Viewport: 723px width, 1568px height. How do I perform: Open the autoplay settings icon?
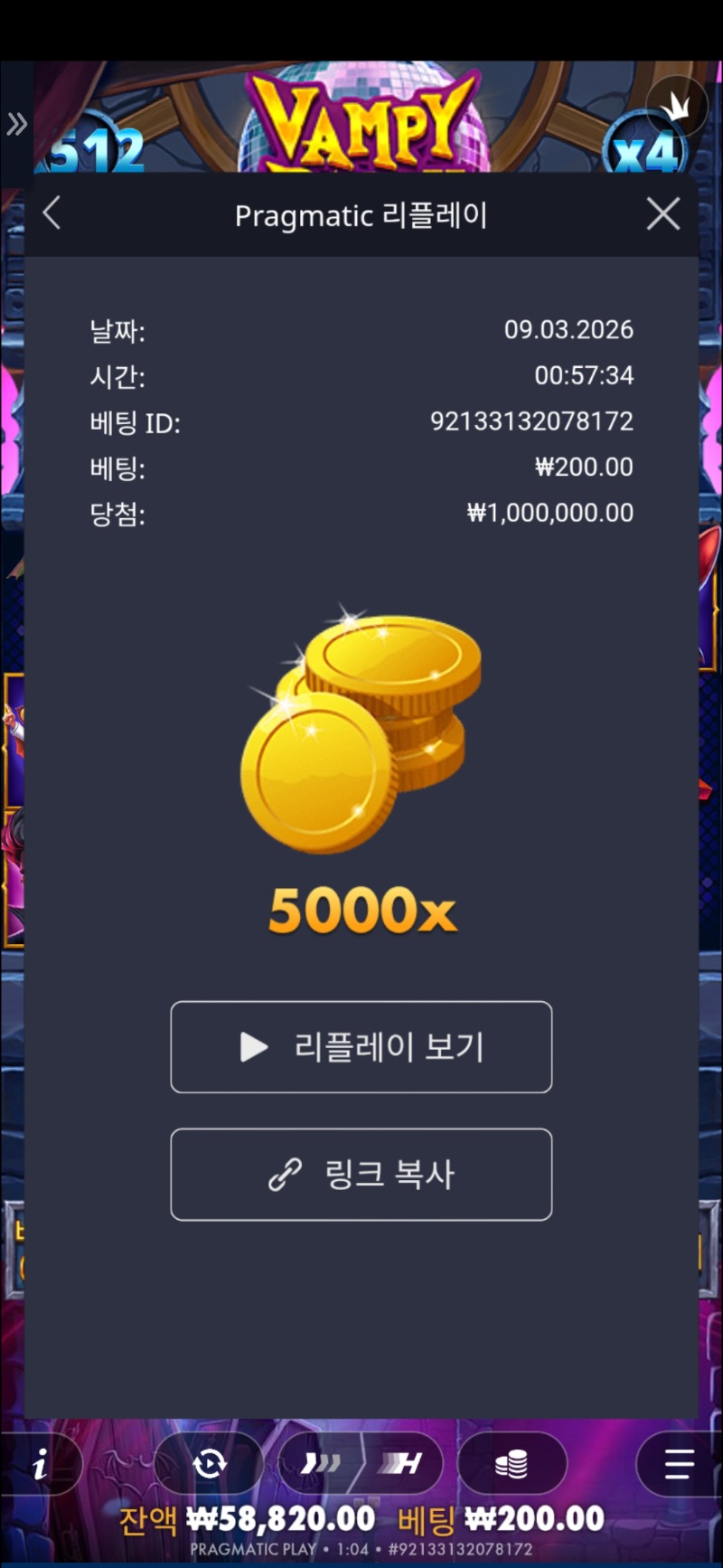[210, 1463]
